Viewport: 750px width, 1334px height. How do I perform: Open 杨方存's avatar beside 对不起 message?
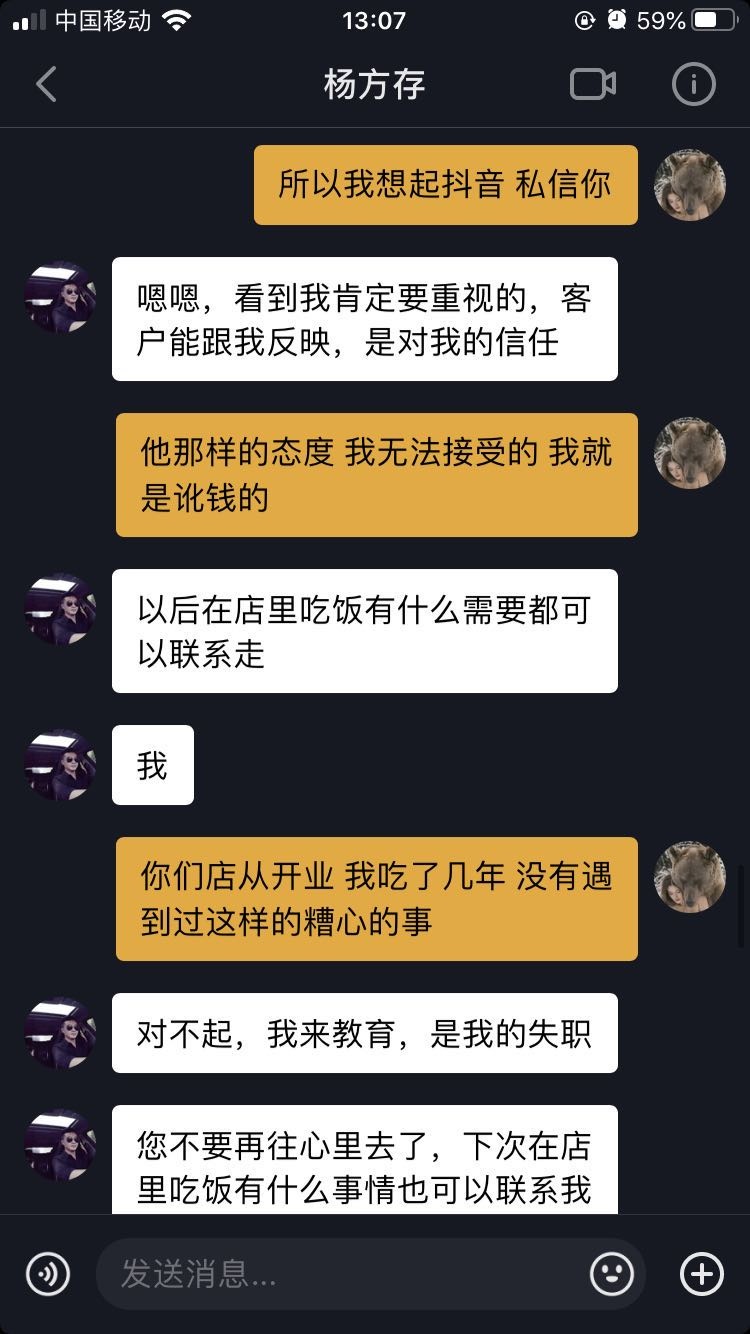[x=60, y=1032]
